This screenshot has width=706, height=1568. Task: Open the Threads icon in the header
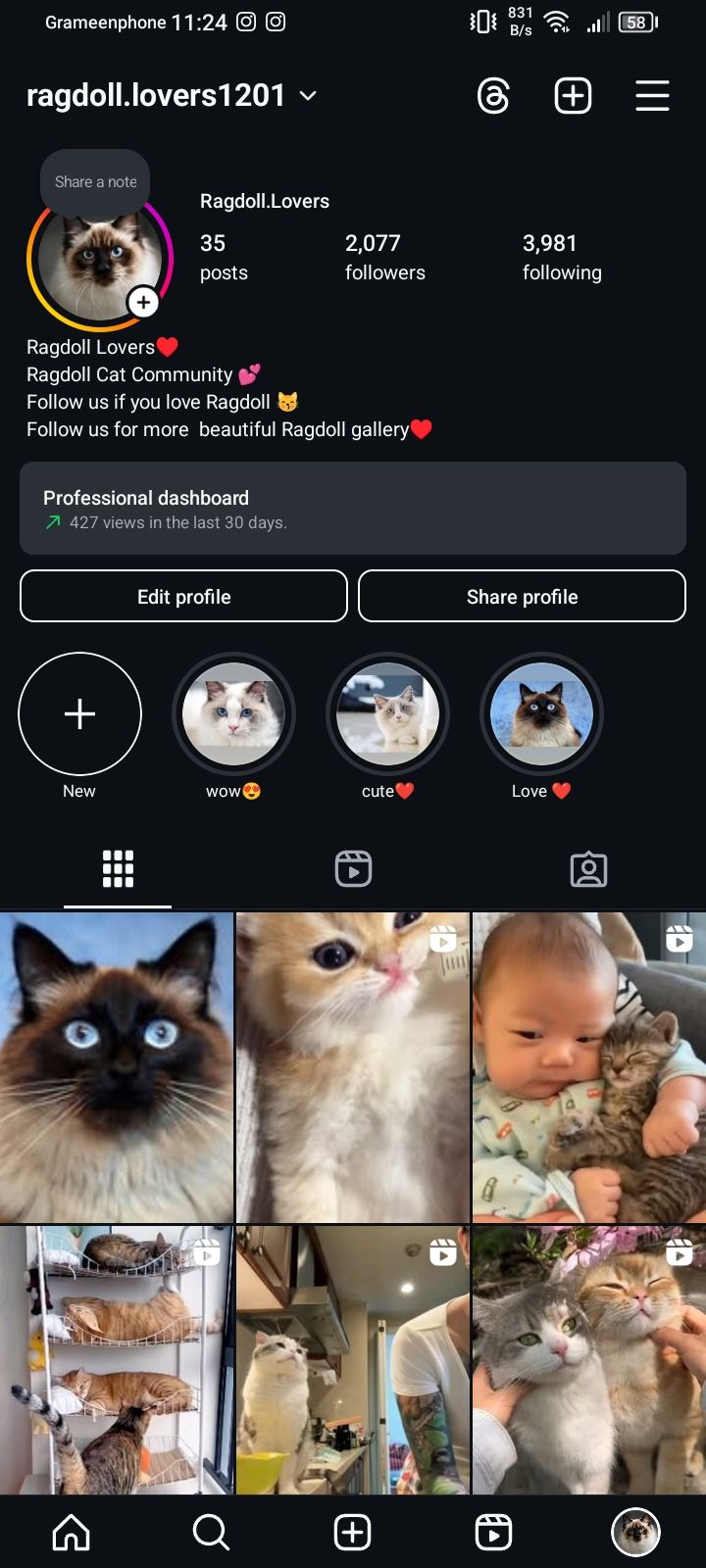(493, 96)
